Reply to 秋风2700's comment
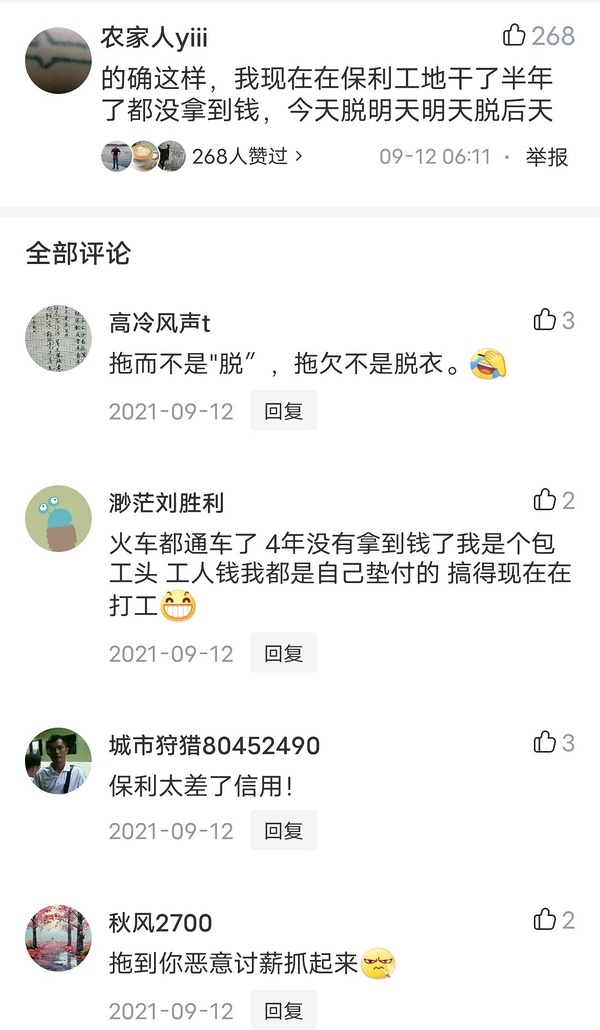 point(283,1009)
